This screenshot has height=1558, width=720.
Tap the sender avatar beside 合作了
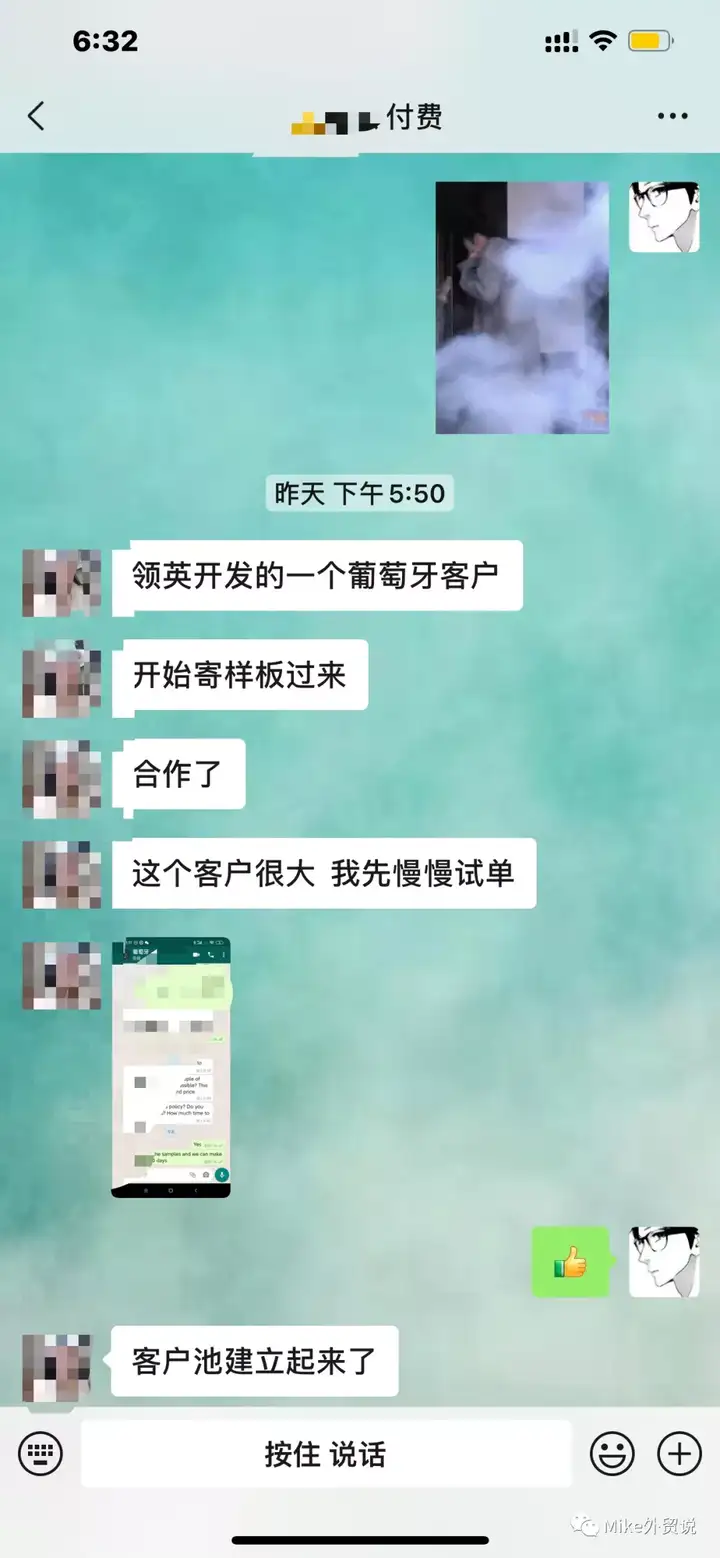click(x=62, y=778)
